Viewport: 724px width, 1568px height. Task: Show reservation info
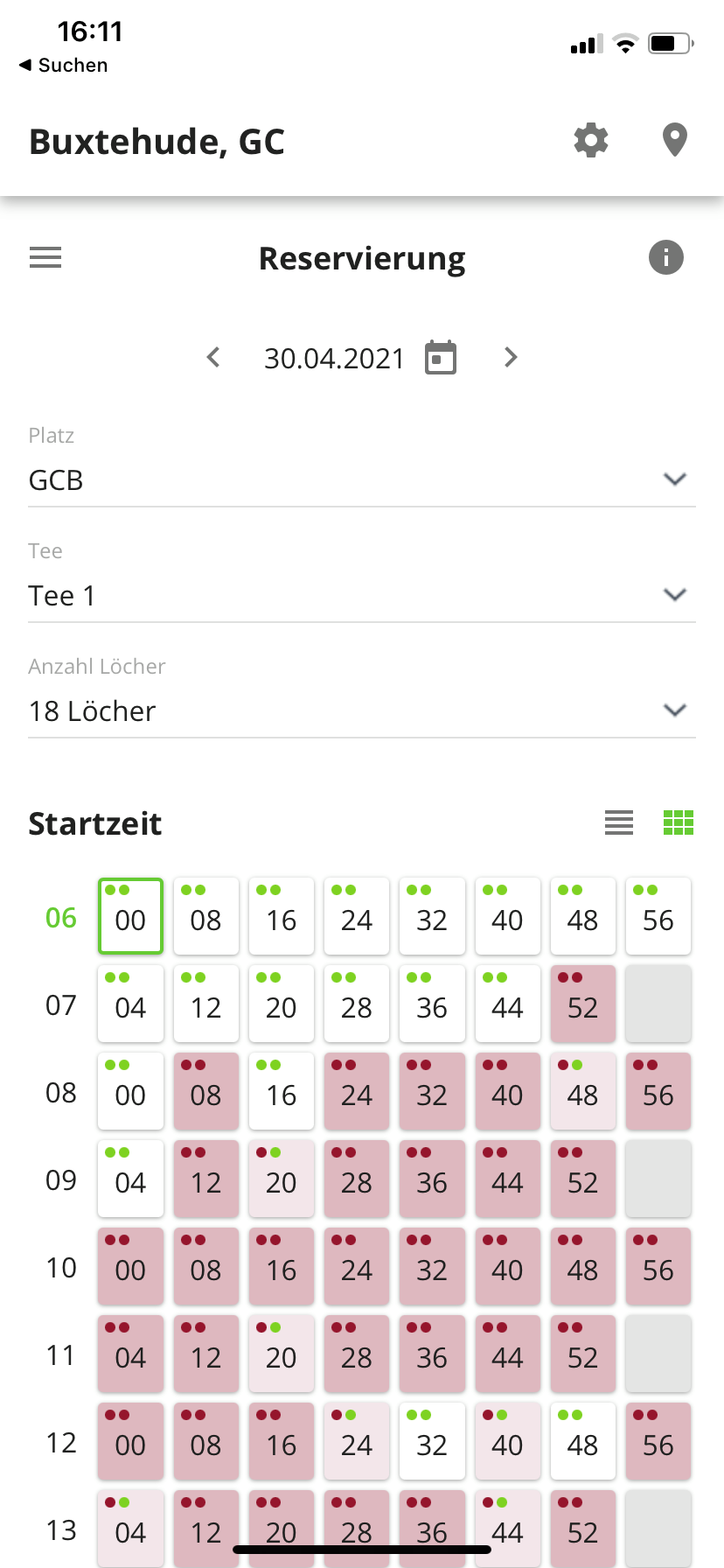(666, 257)
